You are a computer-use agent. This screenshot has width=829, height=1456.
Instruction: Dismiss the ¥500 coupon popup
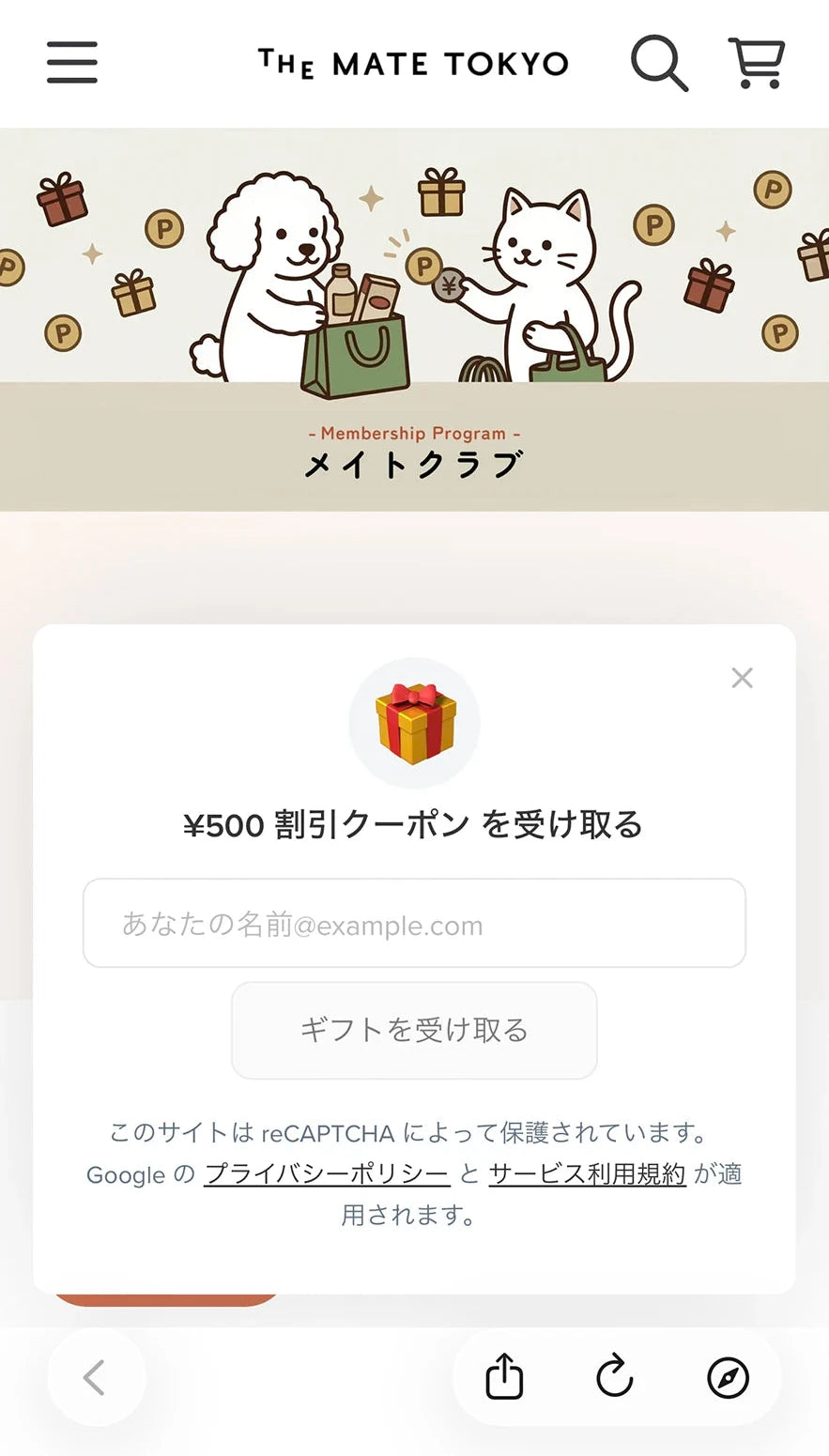click(742, 678)
